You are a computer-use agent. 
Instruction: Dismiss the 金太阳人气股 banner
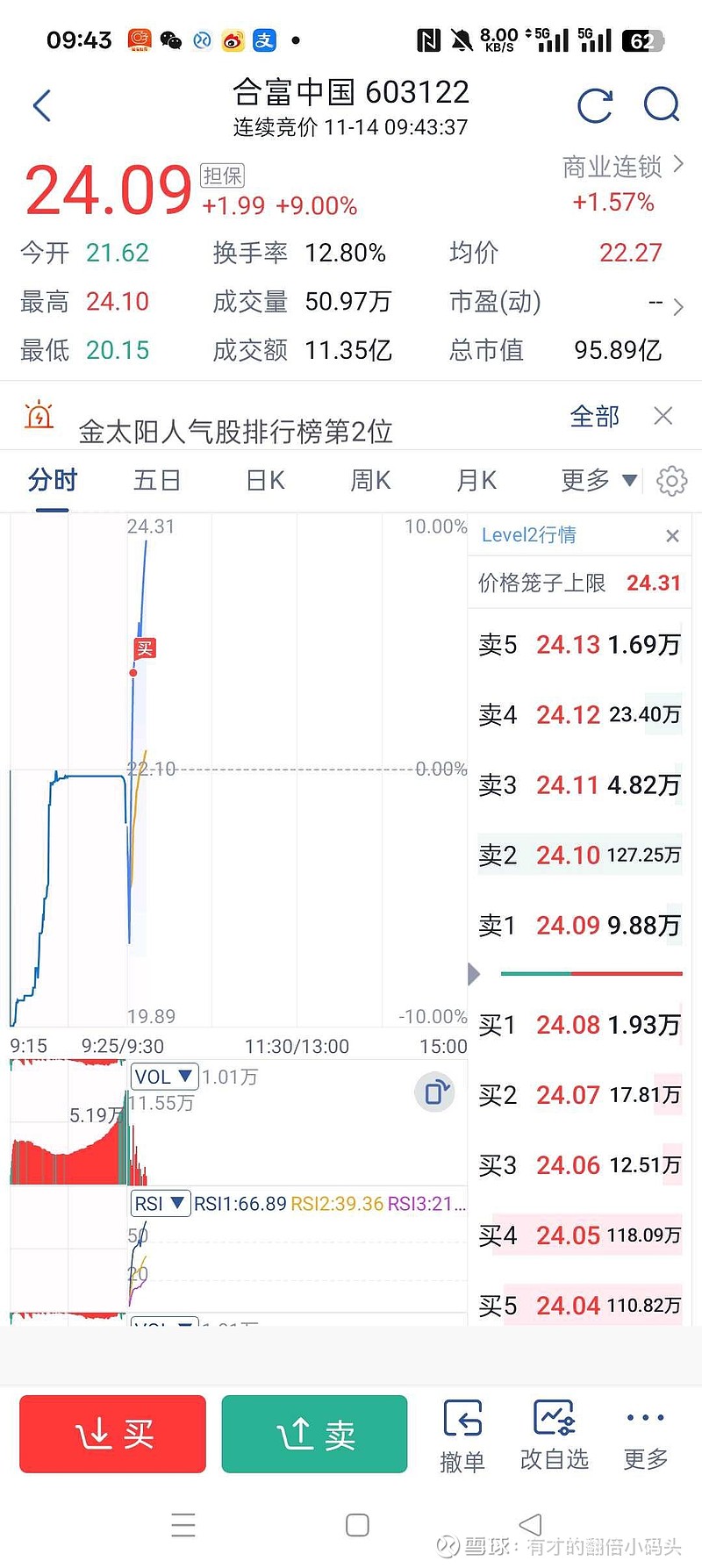click(663, 416)
